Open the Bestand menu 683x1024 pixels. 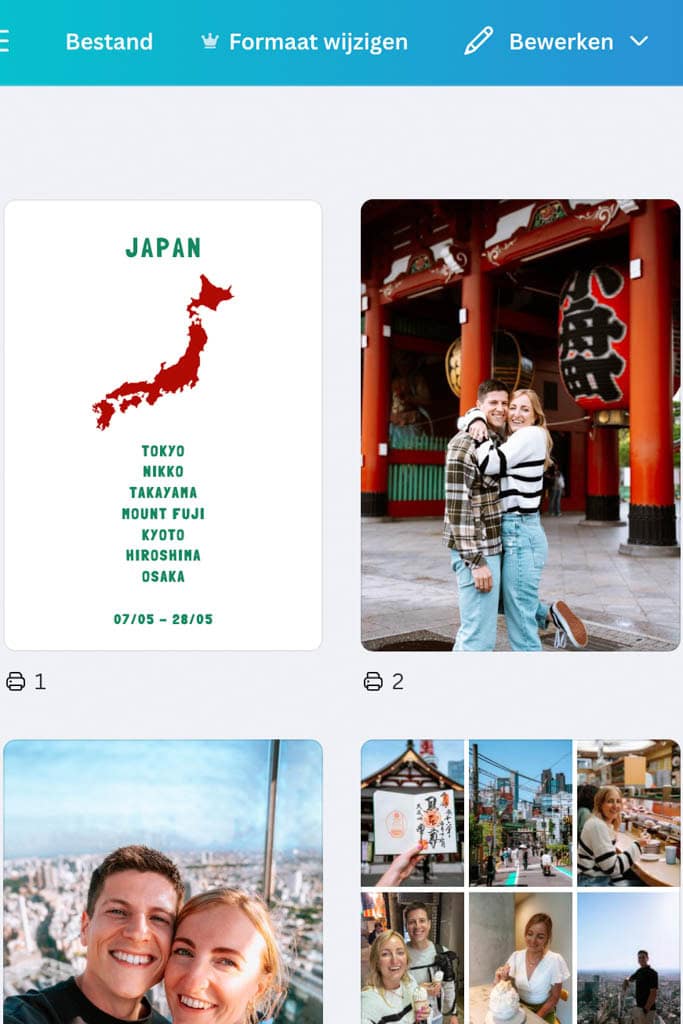[109, 42]
